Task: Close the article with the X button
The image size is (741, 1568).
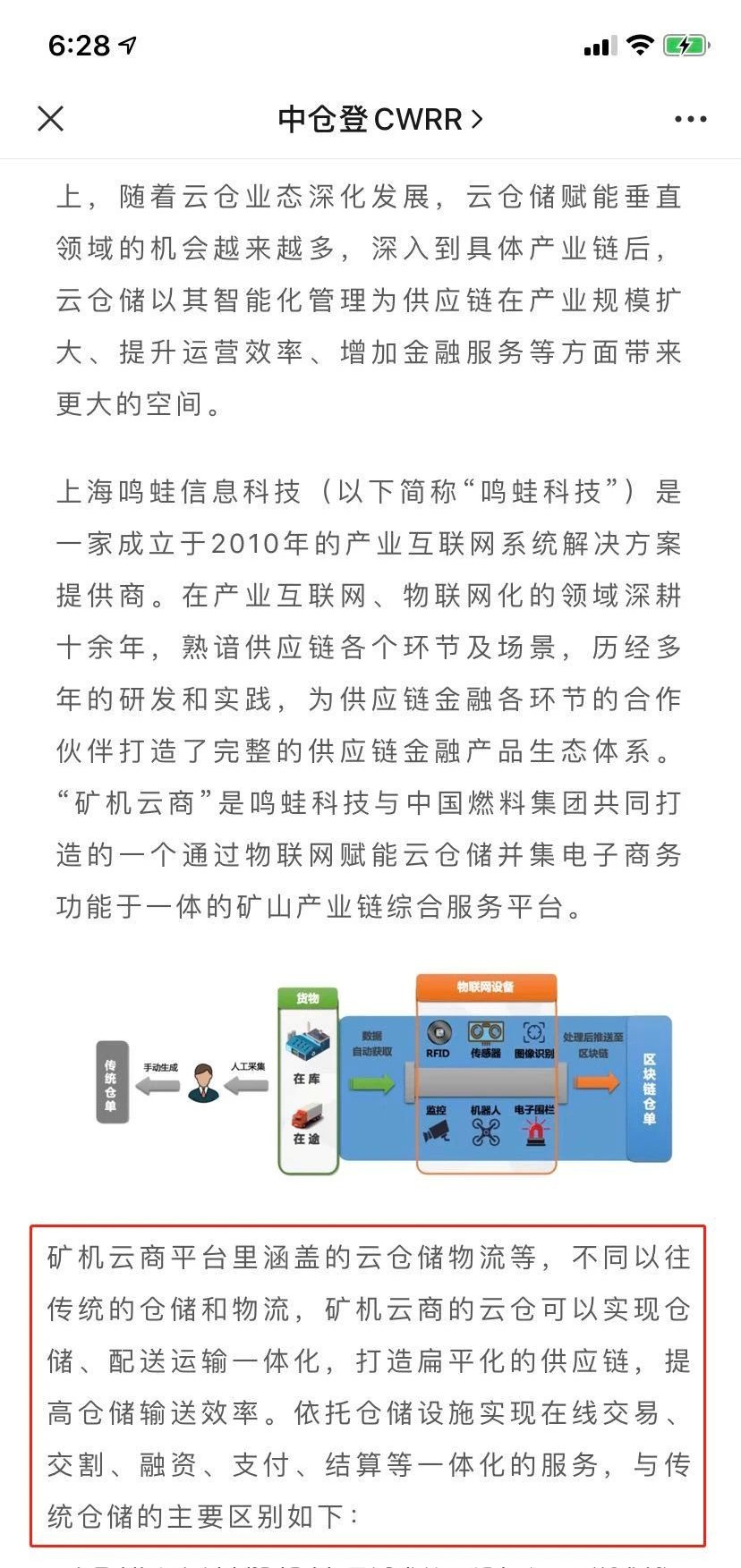Action: point(51,117)
